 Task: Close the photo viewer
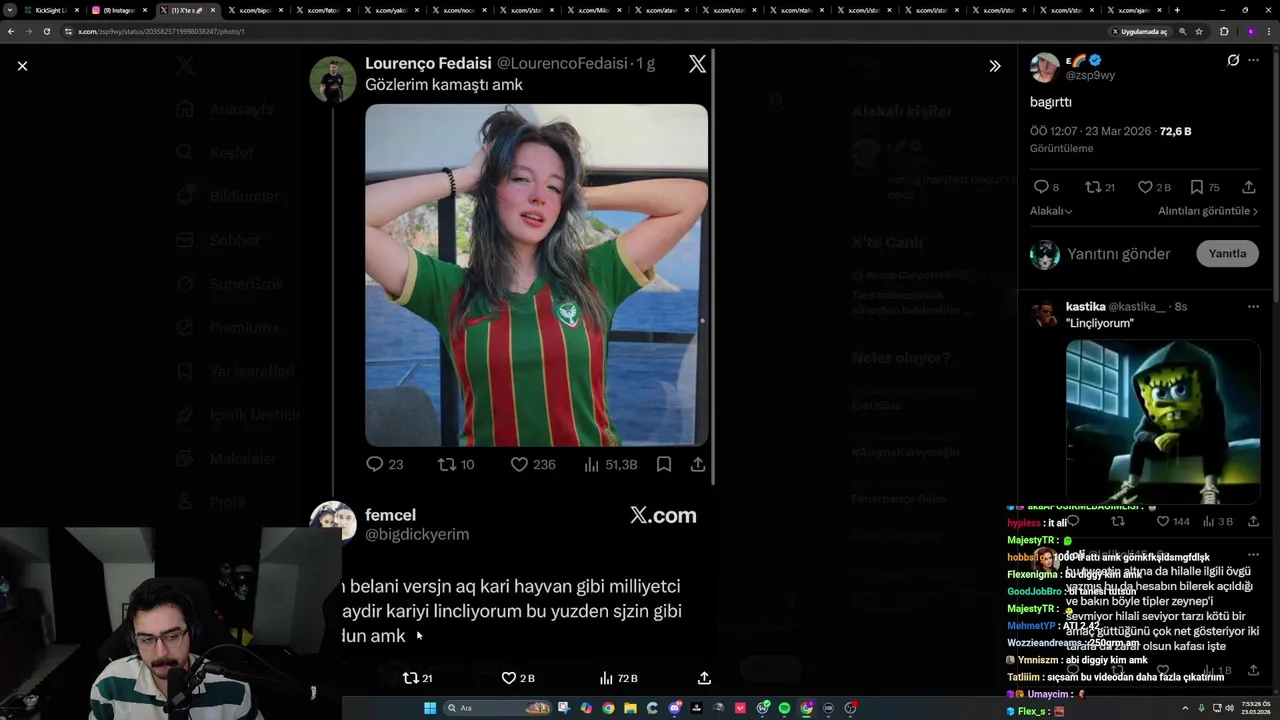[x=22, y=66]
